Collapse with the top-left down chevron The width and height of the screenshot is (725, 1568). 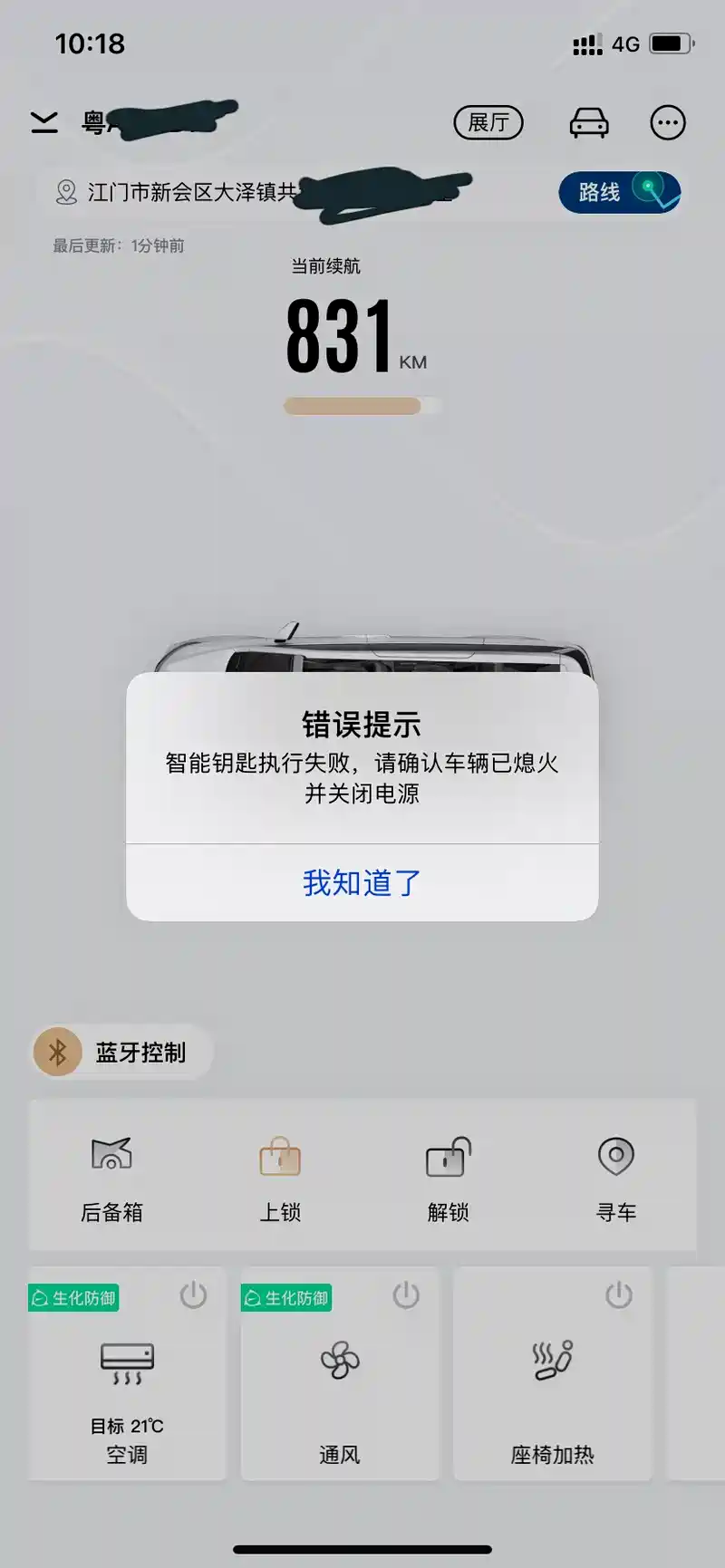44,122
